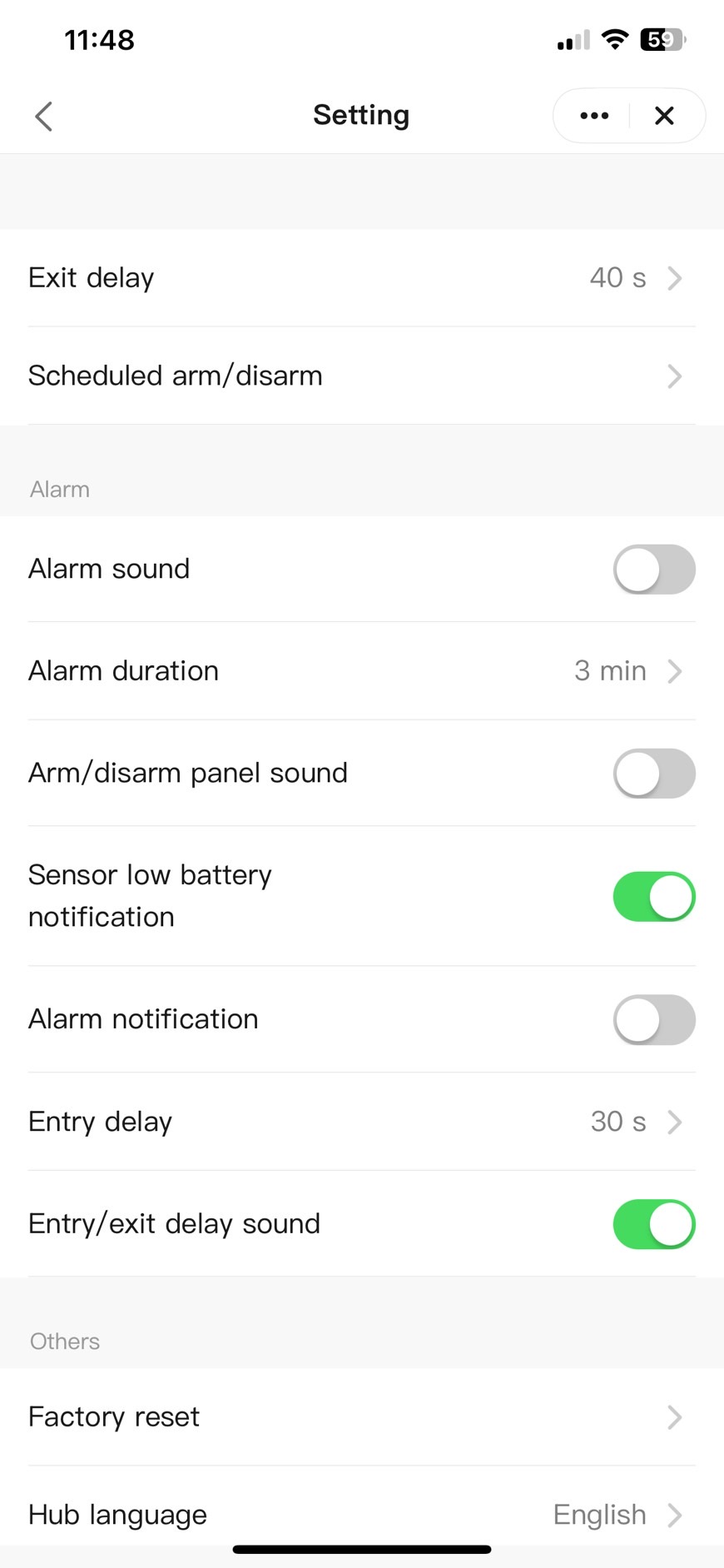
Task: Change Alarm duration
Action: (361, 671)
